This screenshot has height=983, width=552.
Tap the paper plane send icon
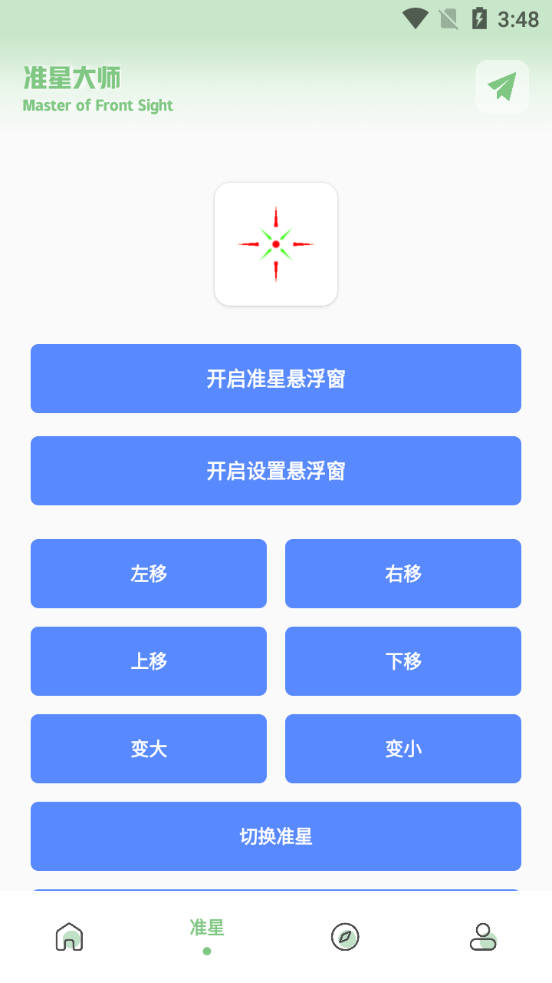tap(502, 87)
